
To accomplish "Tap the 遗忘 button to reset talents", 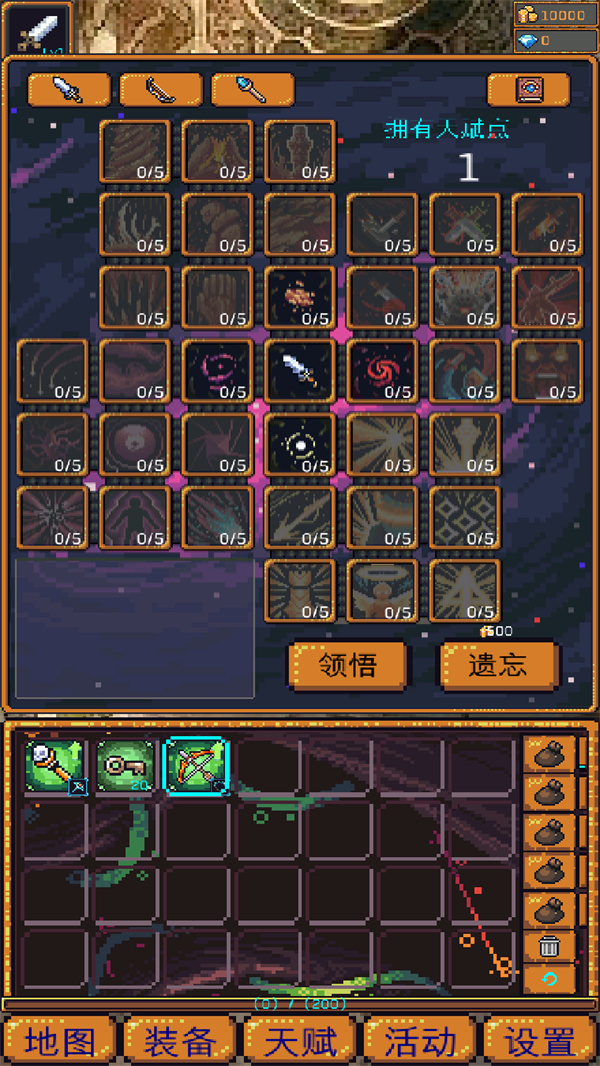I will [x=498, y=665].
